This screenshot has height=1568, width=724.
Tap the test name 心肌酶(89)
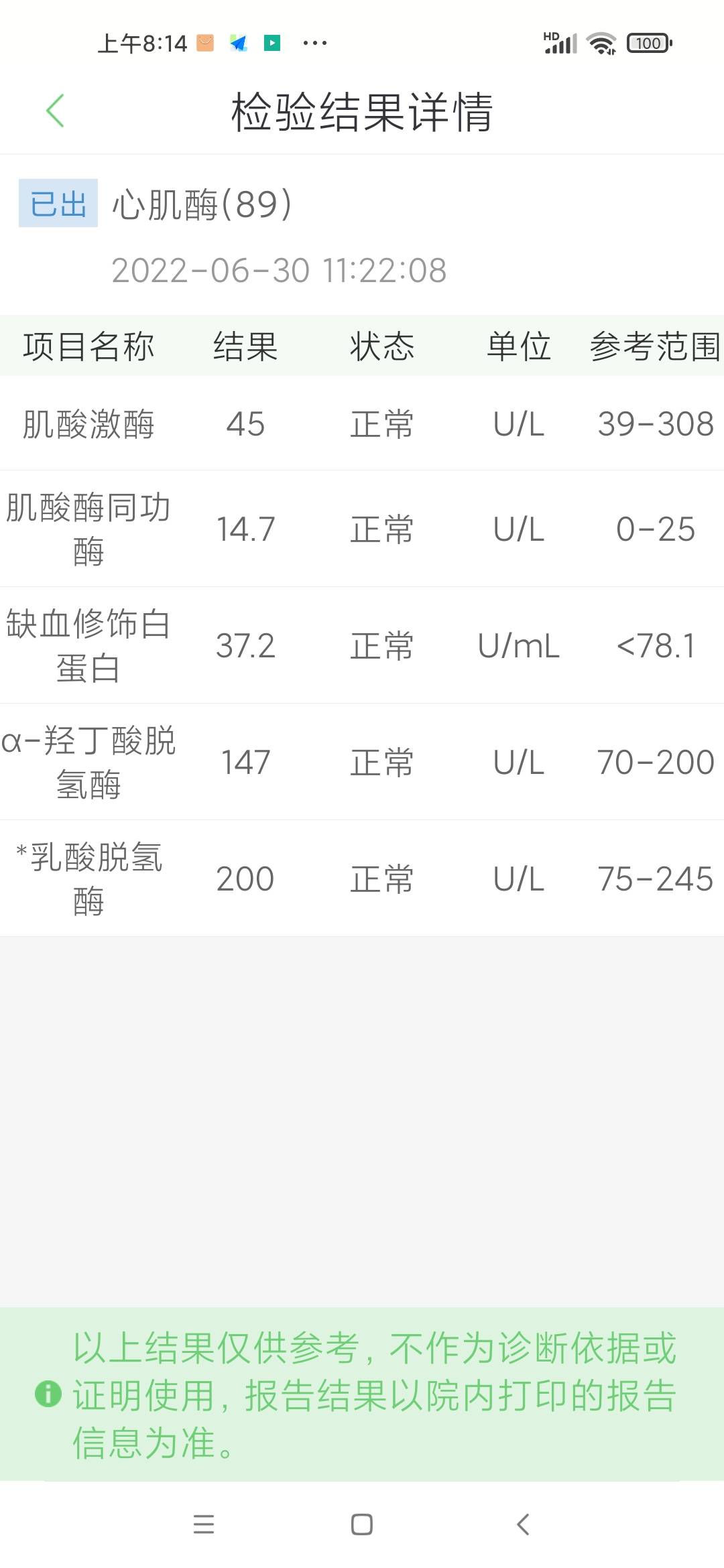[x=201, y=206]
